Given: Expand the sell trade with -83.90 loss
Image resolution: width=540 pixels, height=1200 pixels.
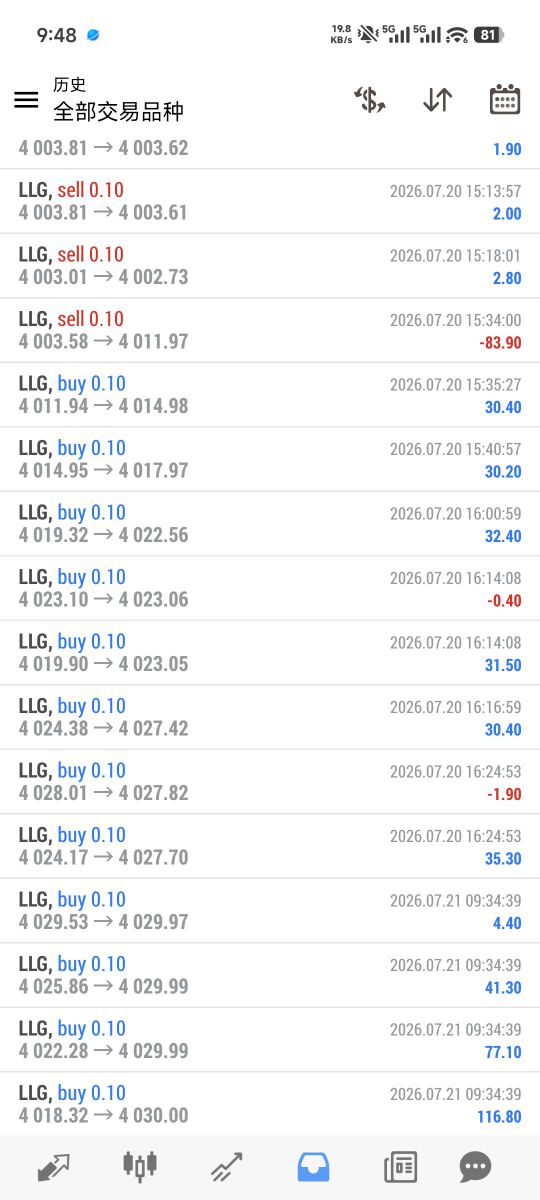Looking at the screenshot, I should 270,331.
